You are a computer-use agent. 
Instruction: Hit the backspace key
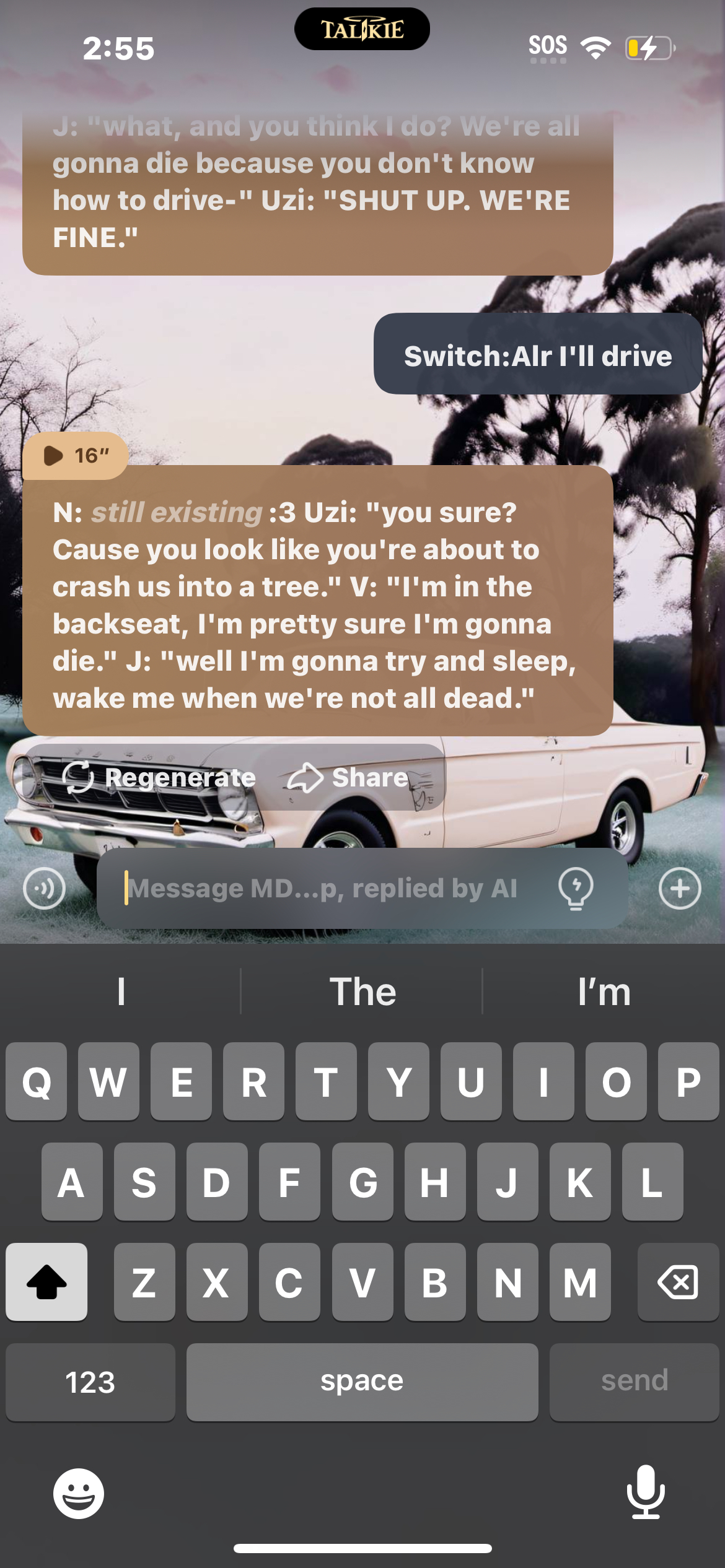678,1282
